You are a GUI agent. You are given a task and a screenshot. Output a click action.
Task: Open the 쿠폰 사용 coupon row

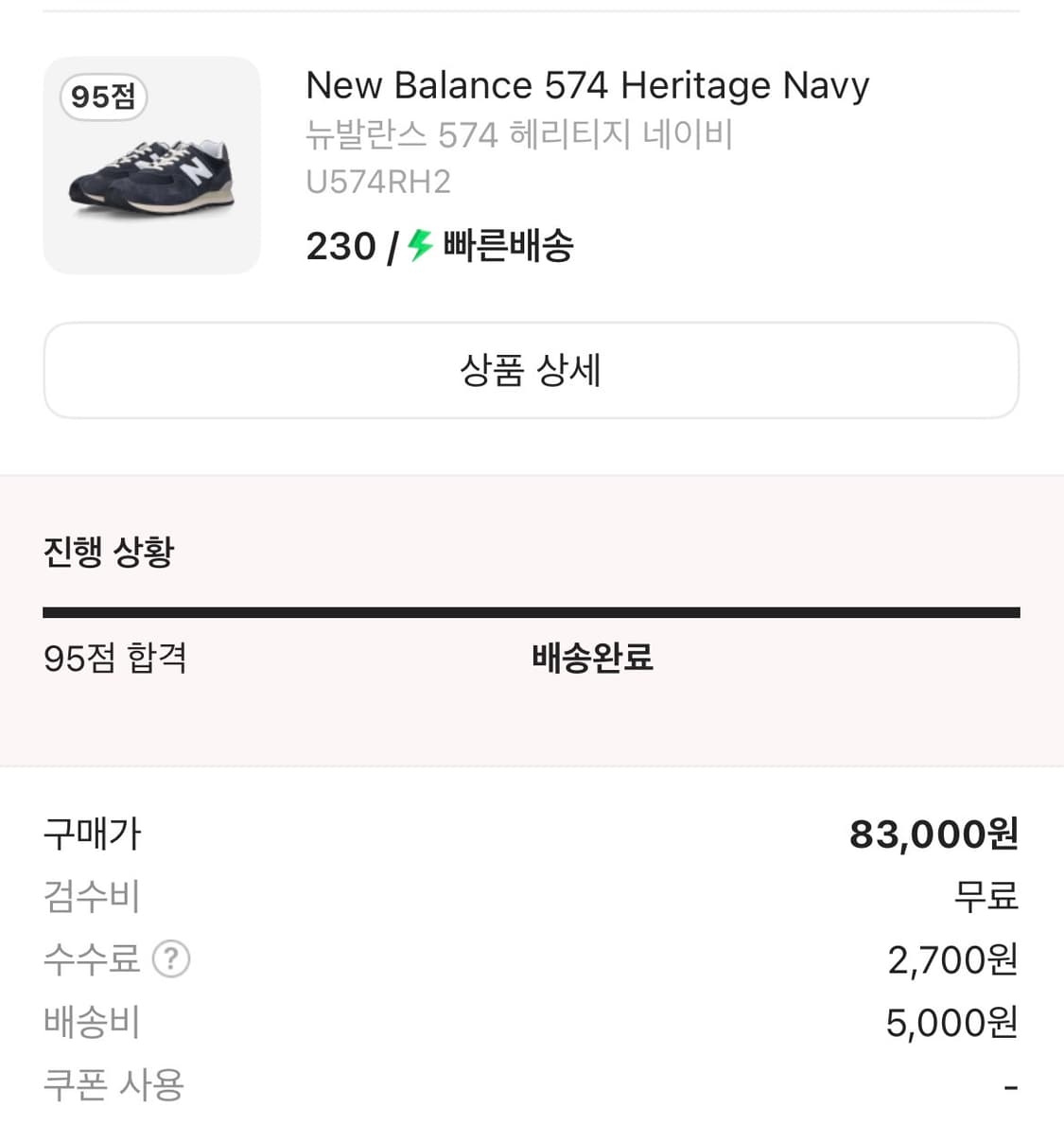coord(113,1084)
